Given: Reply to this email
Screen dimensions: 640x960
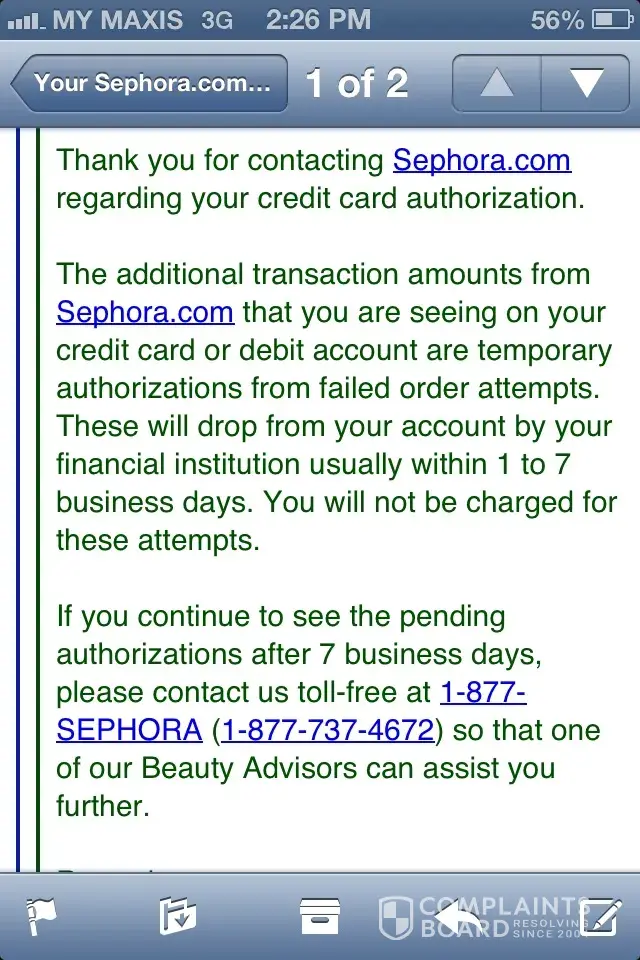Looking at the screenshot, I should tap(460, 914).
